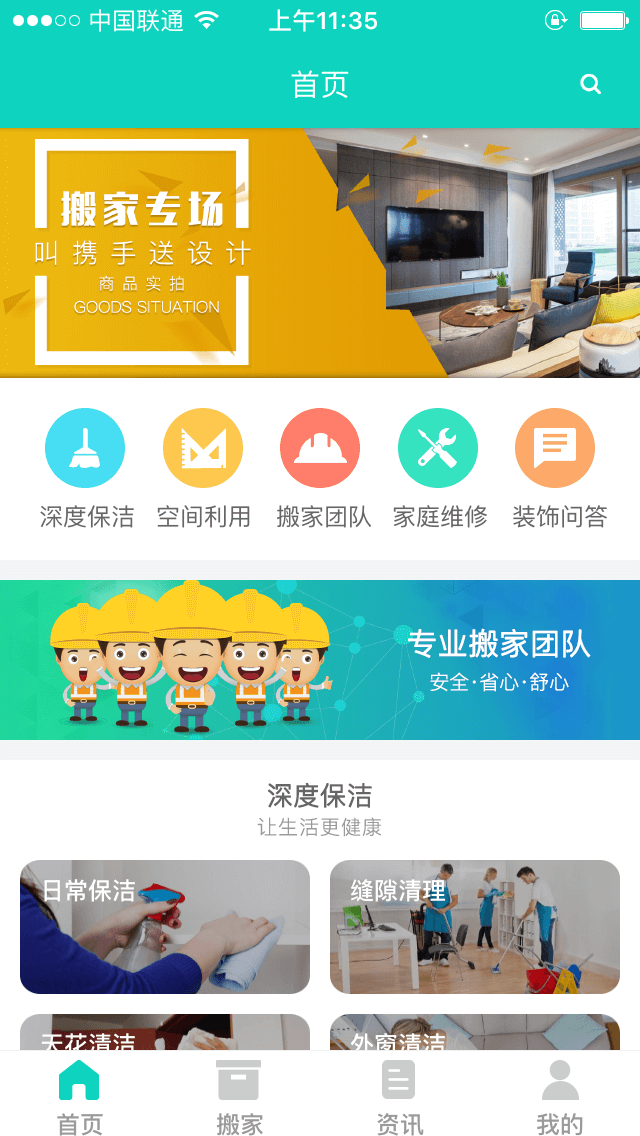Open the 日常保洁 card
Screen dimensions: 640x1136
(x=165, y=927)
